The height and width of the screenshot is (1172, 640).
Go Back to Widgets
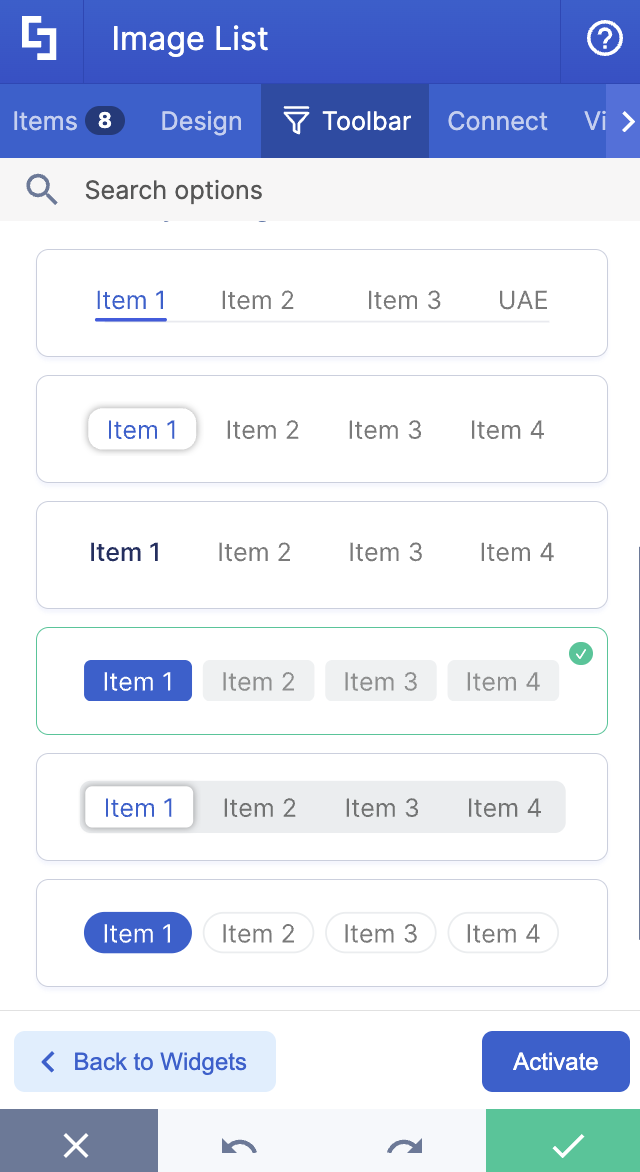(145, 1061)
